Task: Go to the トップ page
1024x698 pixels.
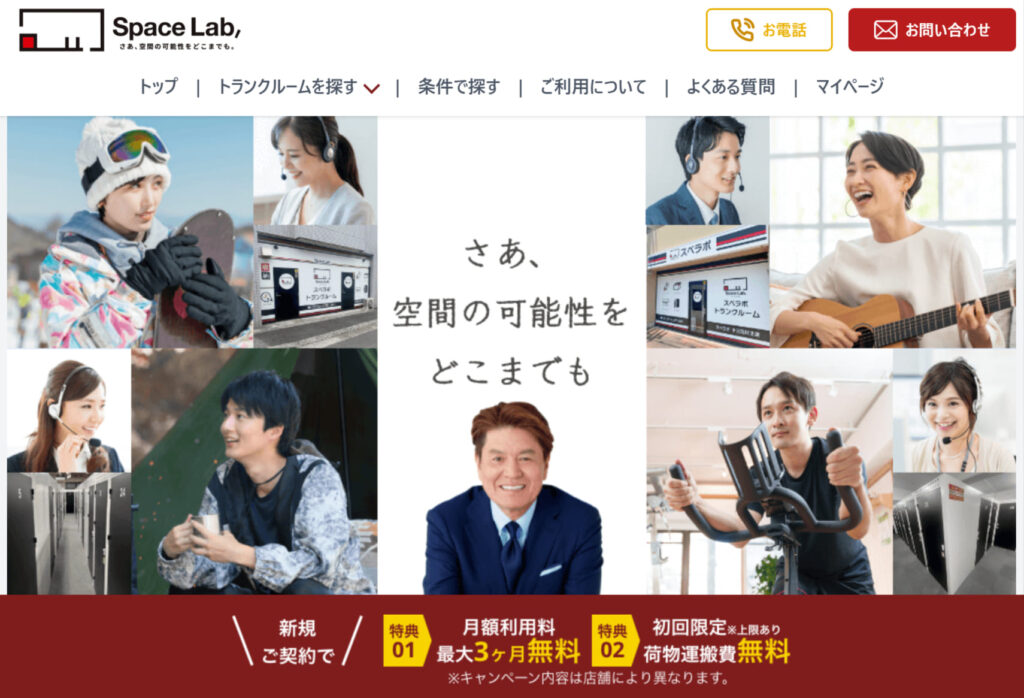Action: coord(158,87)
